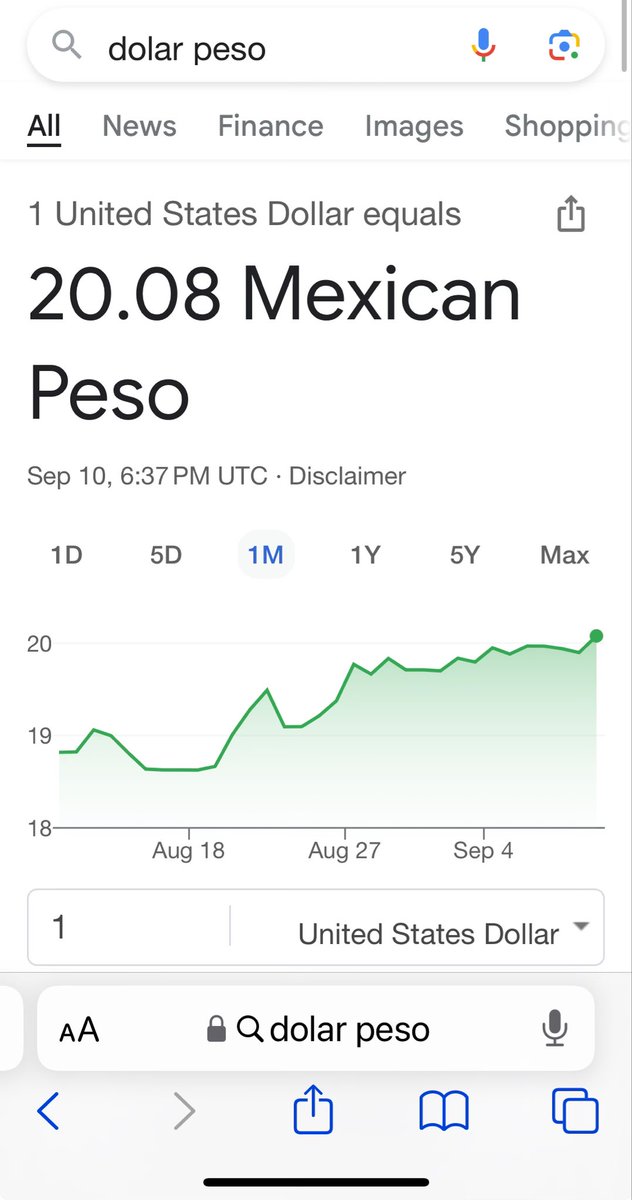Screen dimensions: 632x1200
Task: Select the 1D chart range
Action: pos(66,555)
